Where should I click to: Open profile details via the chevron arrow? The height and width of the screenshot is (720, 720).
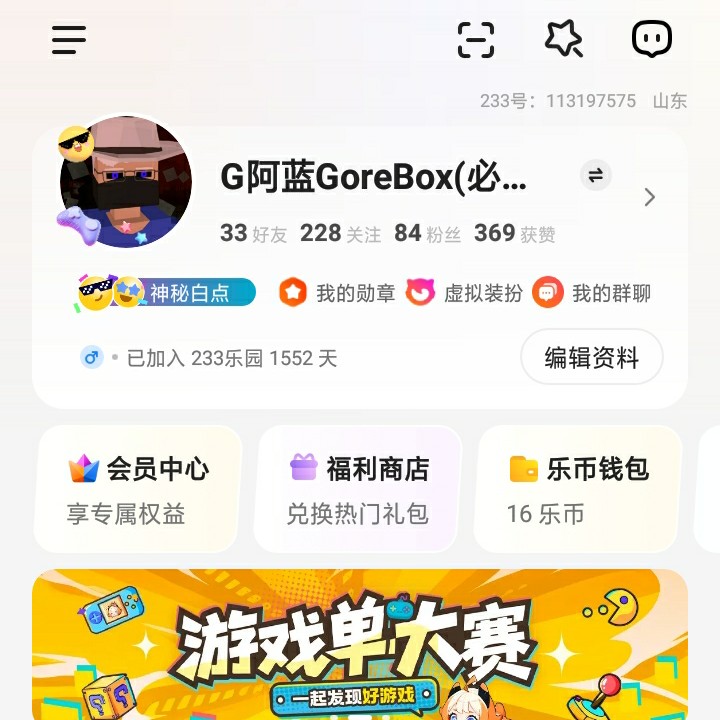(650, 197)
